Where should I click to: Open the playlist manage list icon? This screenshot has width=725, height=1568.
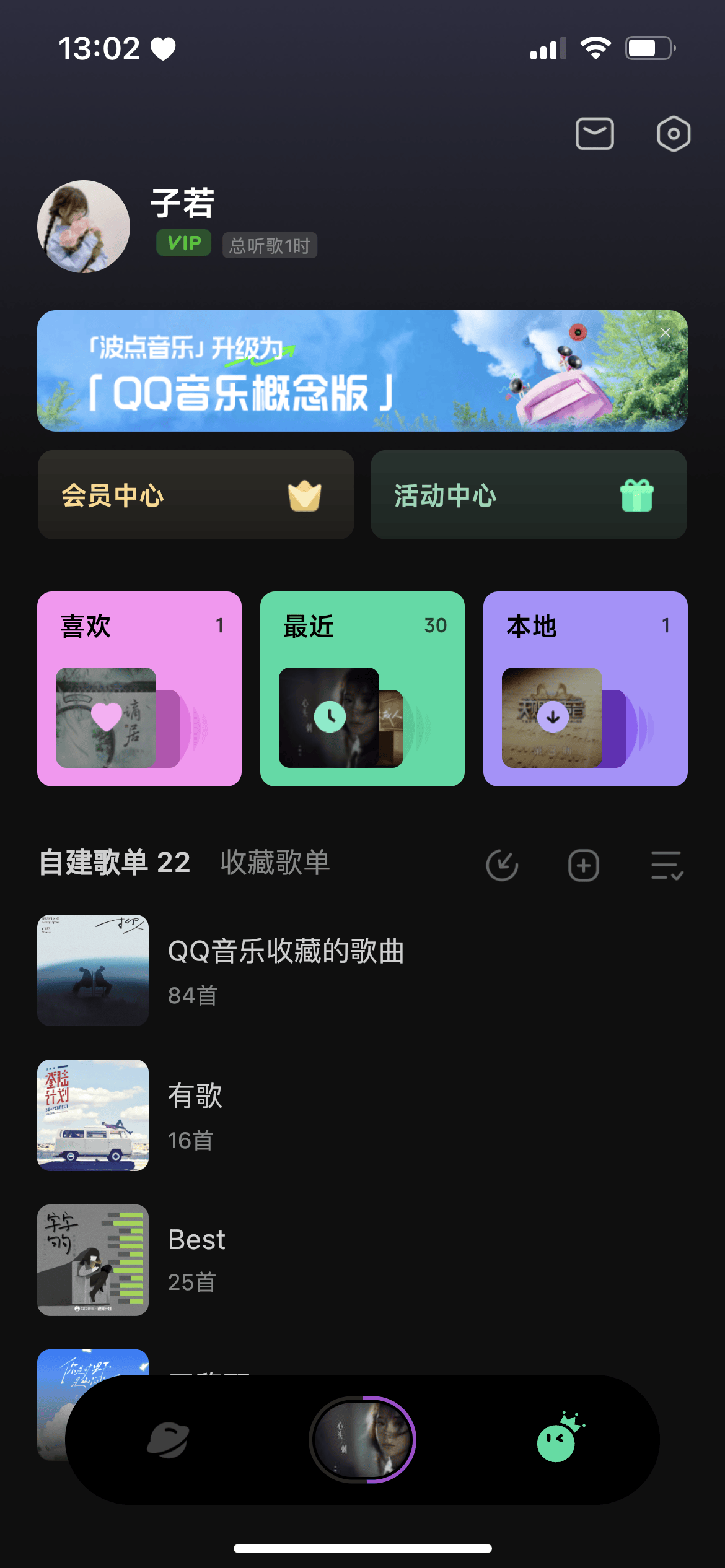point(667,865)
